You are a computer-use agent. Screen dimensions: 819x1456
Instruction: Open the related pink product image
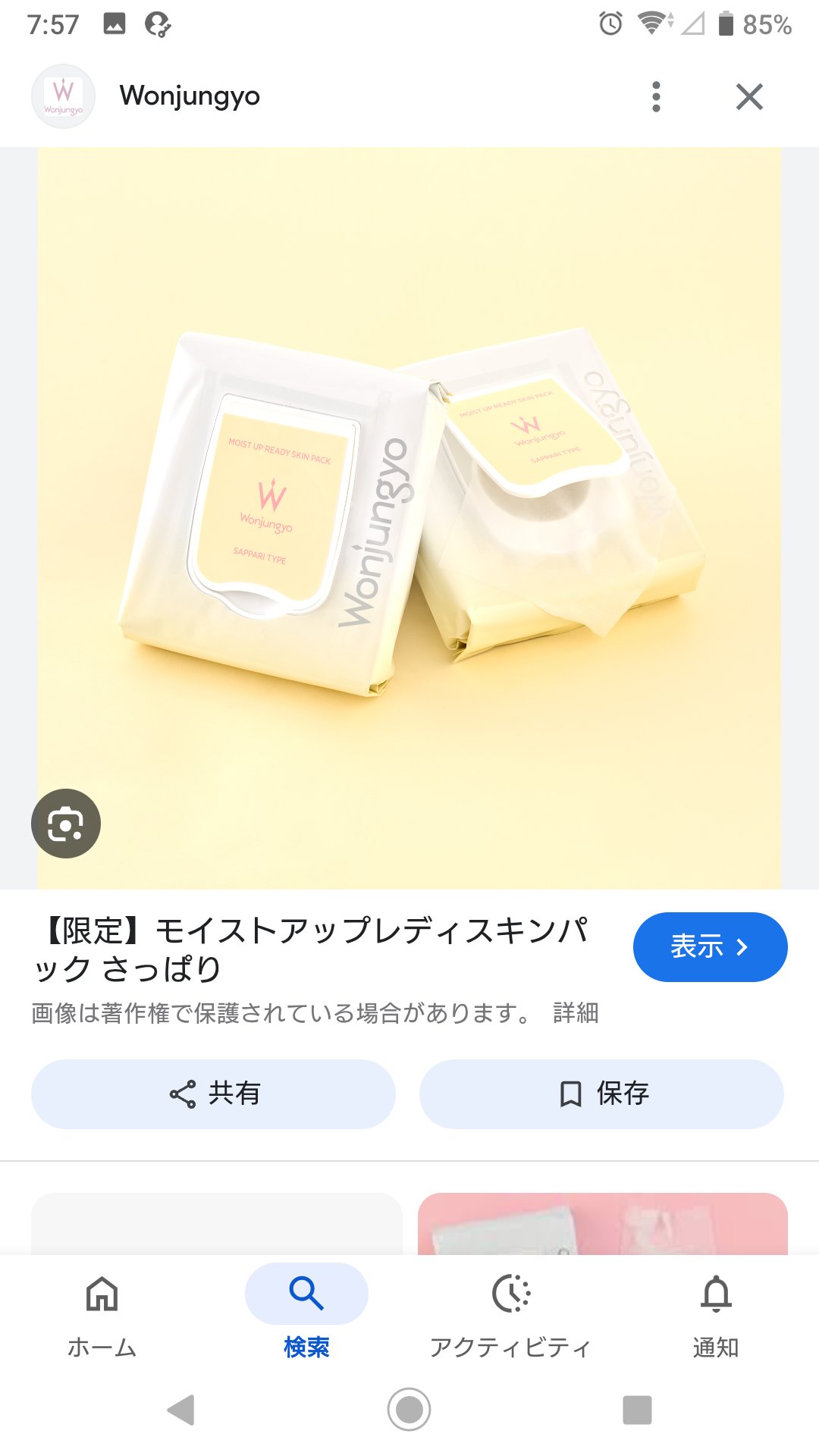[x=602, y=1224]
